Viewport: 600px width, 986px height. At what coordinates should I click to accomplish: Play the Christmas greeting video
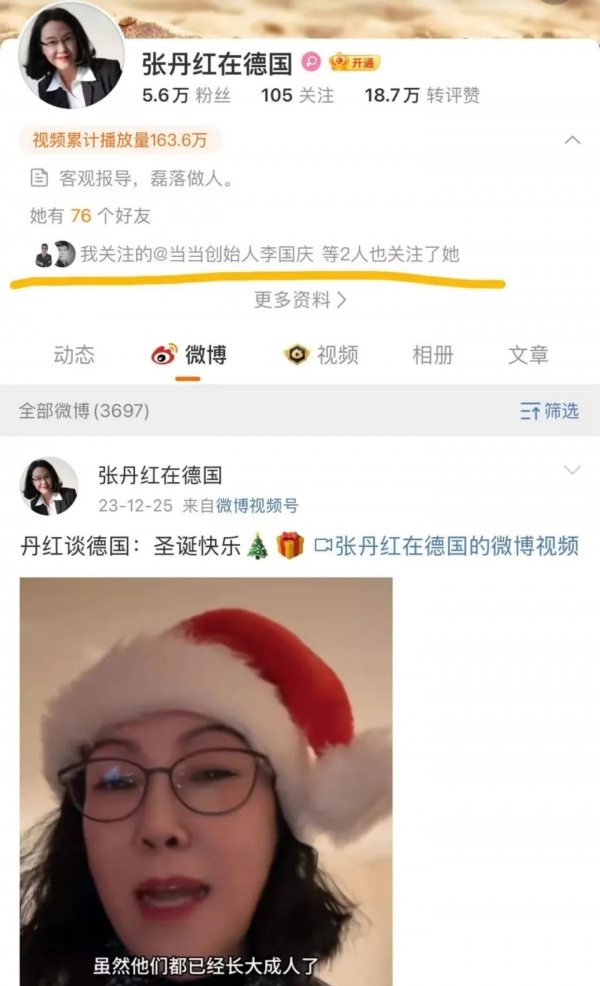coord(206,780)
